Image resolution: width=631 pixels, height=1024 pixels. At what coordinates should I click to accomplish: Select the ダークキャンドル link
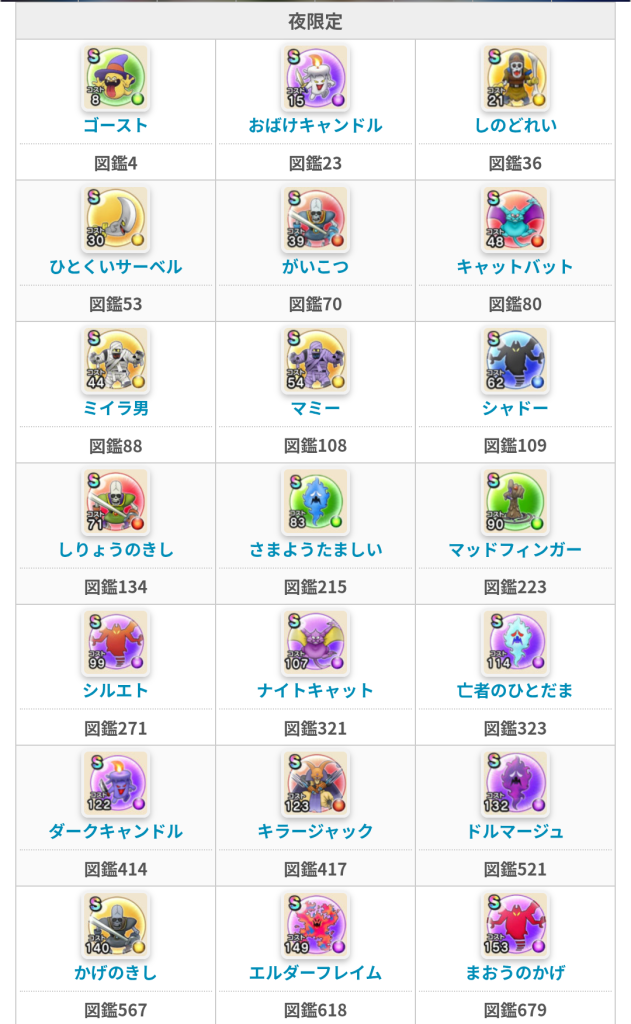point(116,831)
